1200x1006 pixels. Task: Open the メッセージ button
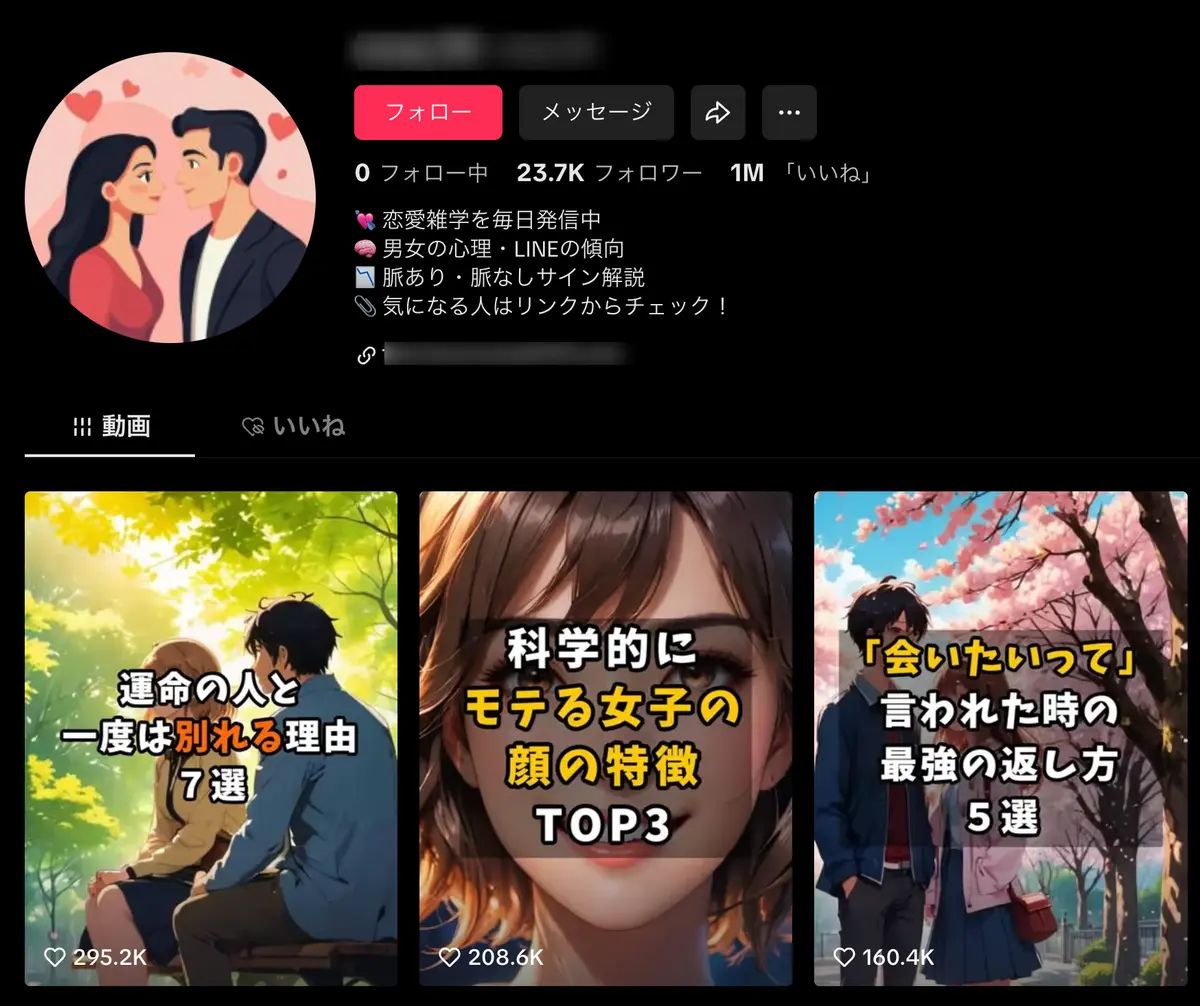tap(596, 112)
